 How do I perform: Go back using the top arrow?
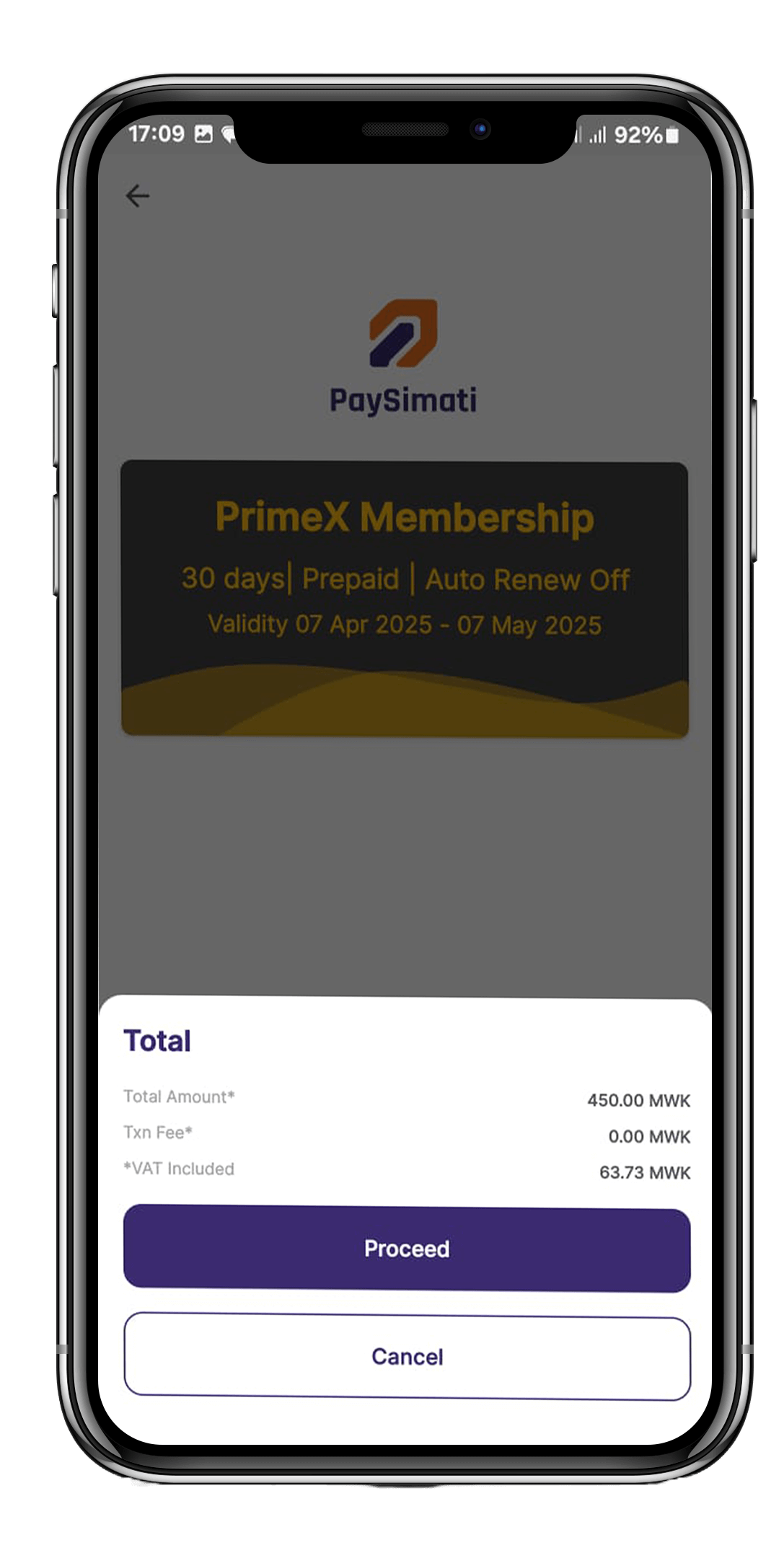(137, 195)
